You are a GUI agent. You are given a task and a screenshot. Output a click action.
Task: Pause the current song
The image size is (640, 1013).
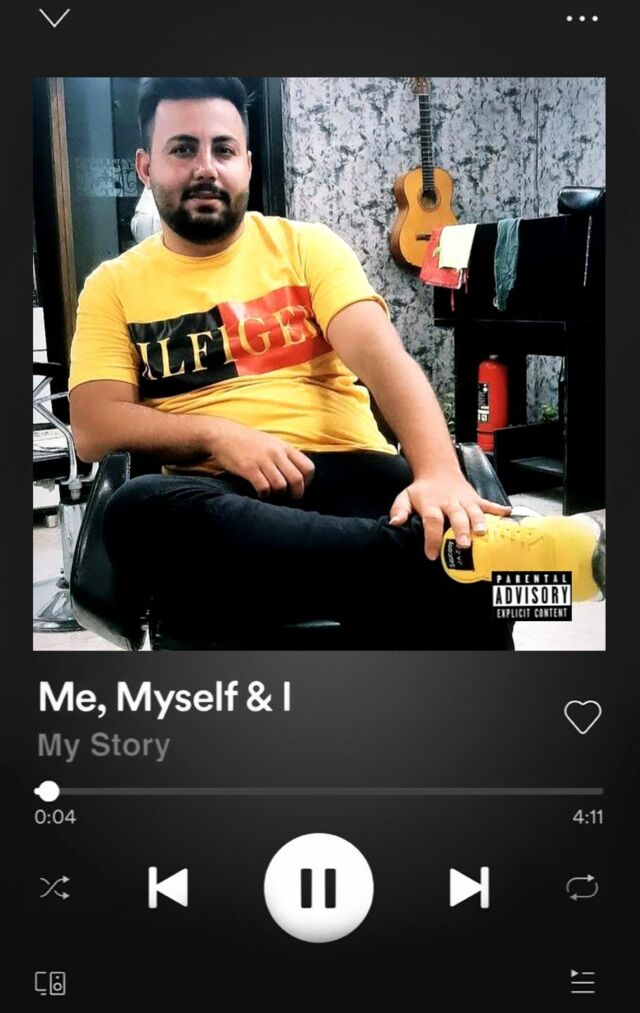point(318,887)
